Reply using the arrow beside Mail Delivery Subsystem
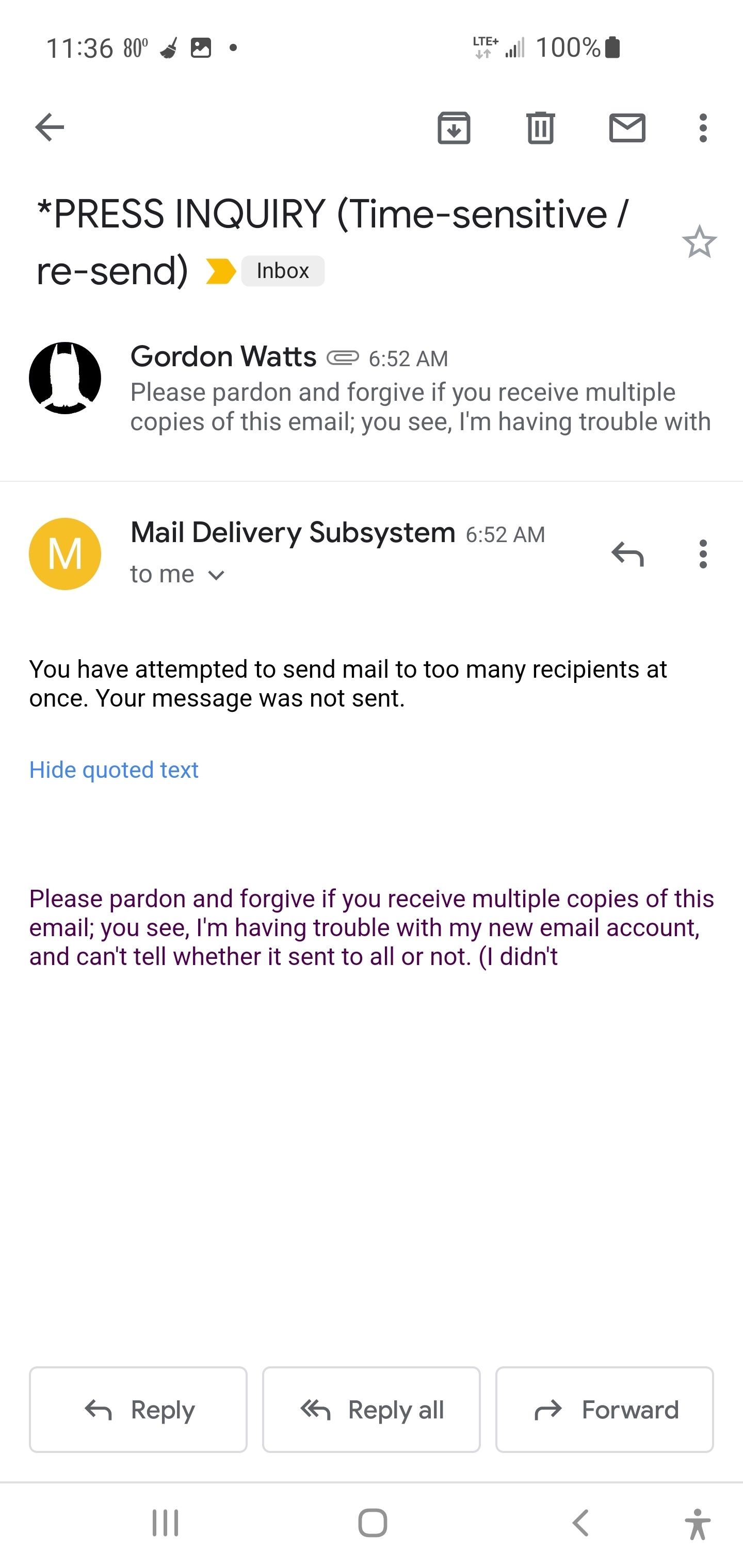Screen dimensions: 743x1568 (627, 554)
